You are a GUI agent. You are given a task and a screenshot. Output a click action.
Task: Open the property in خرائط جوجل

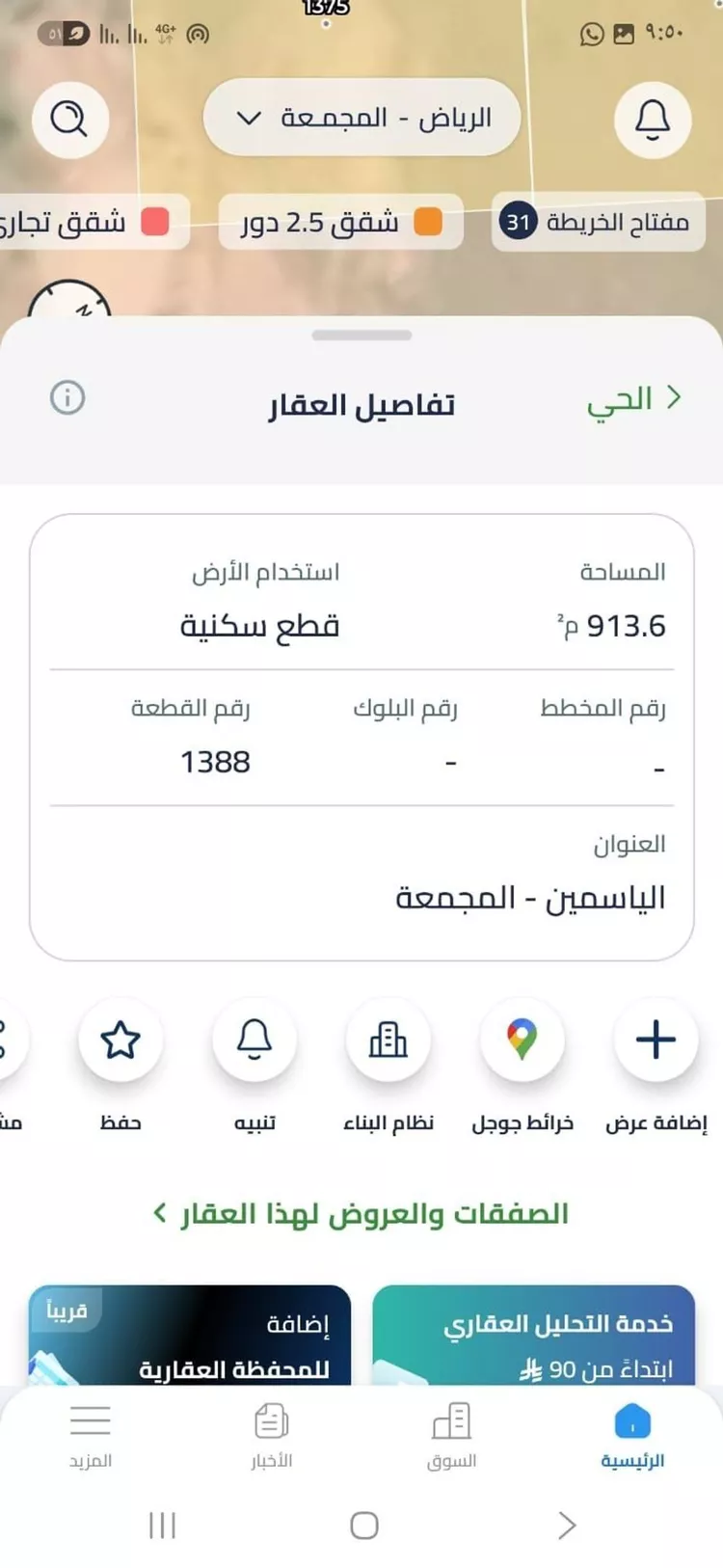[522, 1040]
